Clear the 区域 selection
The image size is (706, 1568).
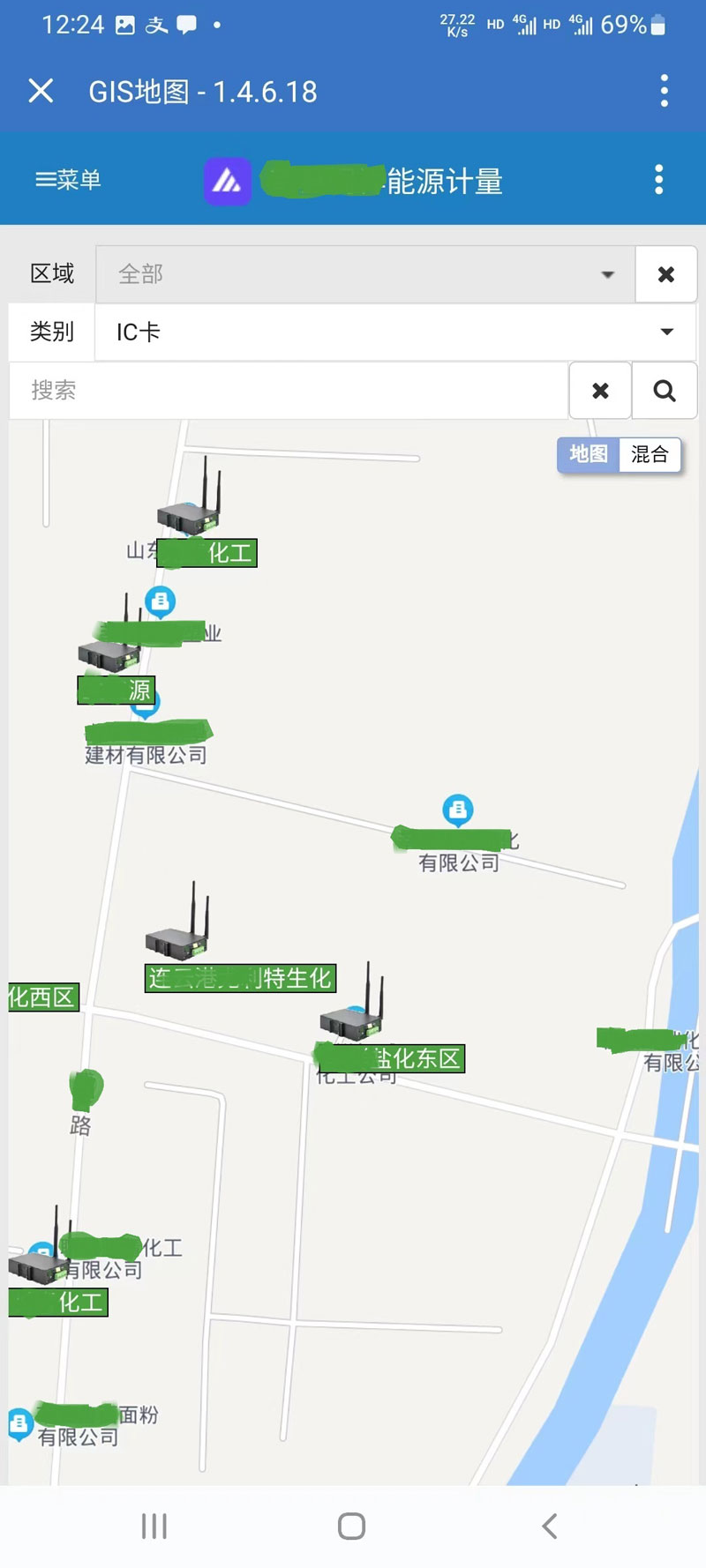[665, 274]
